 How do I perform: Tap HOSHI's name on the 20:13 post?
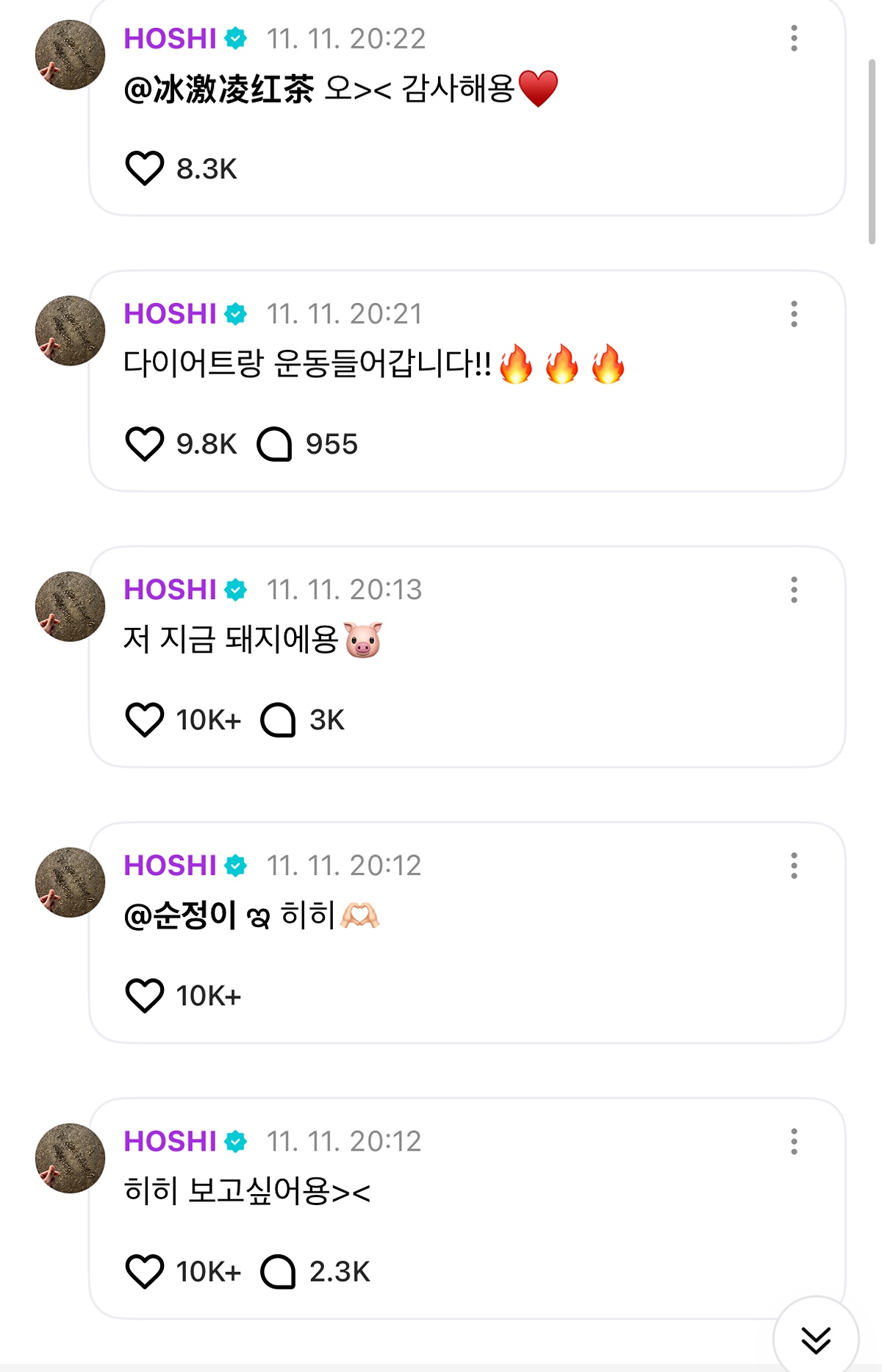(170, 590)
